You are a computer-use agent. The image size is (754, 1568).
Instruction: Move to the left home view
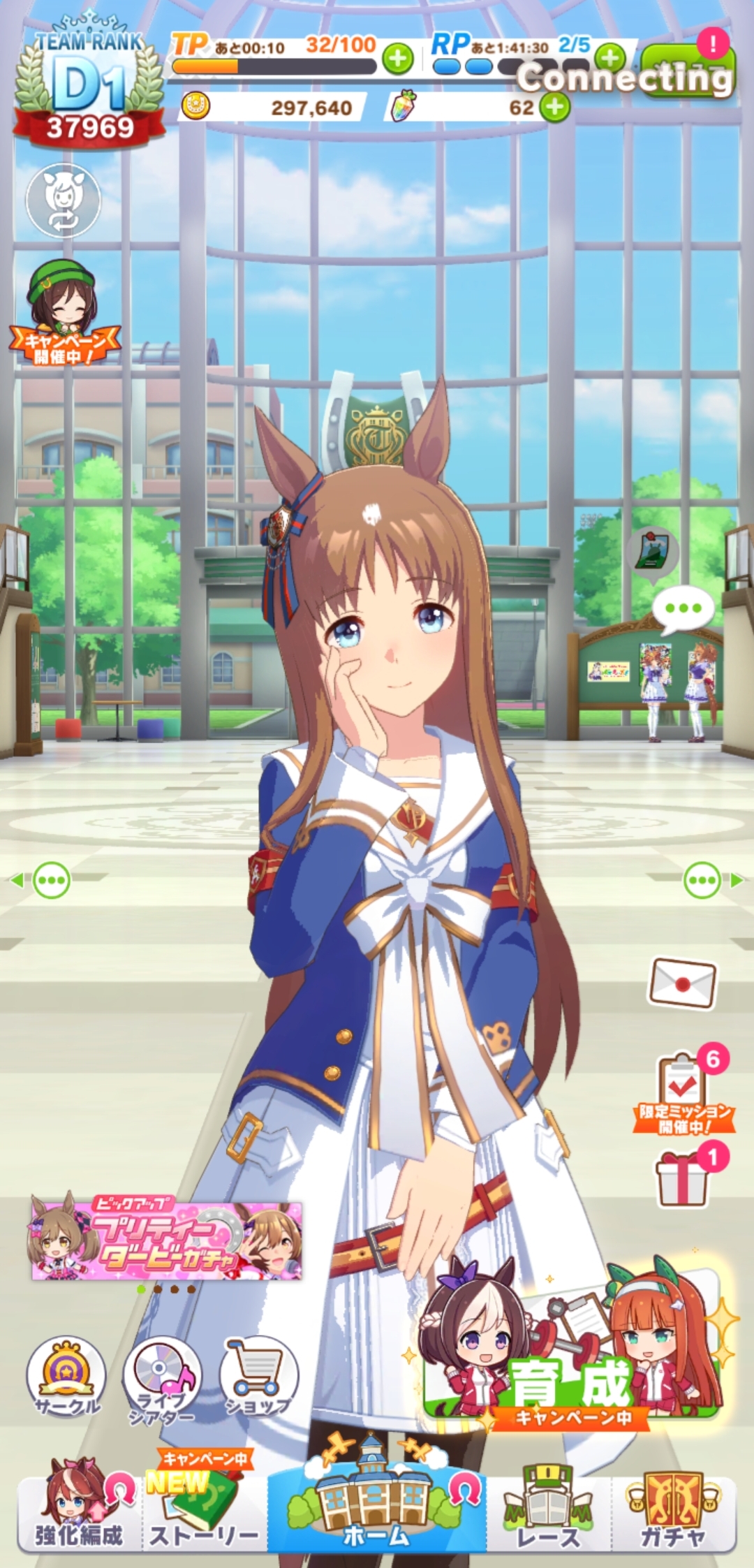tap(43, 880)
